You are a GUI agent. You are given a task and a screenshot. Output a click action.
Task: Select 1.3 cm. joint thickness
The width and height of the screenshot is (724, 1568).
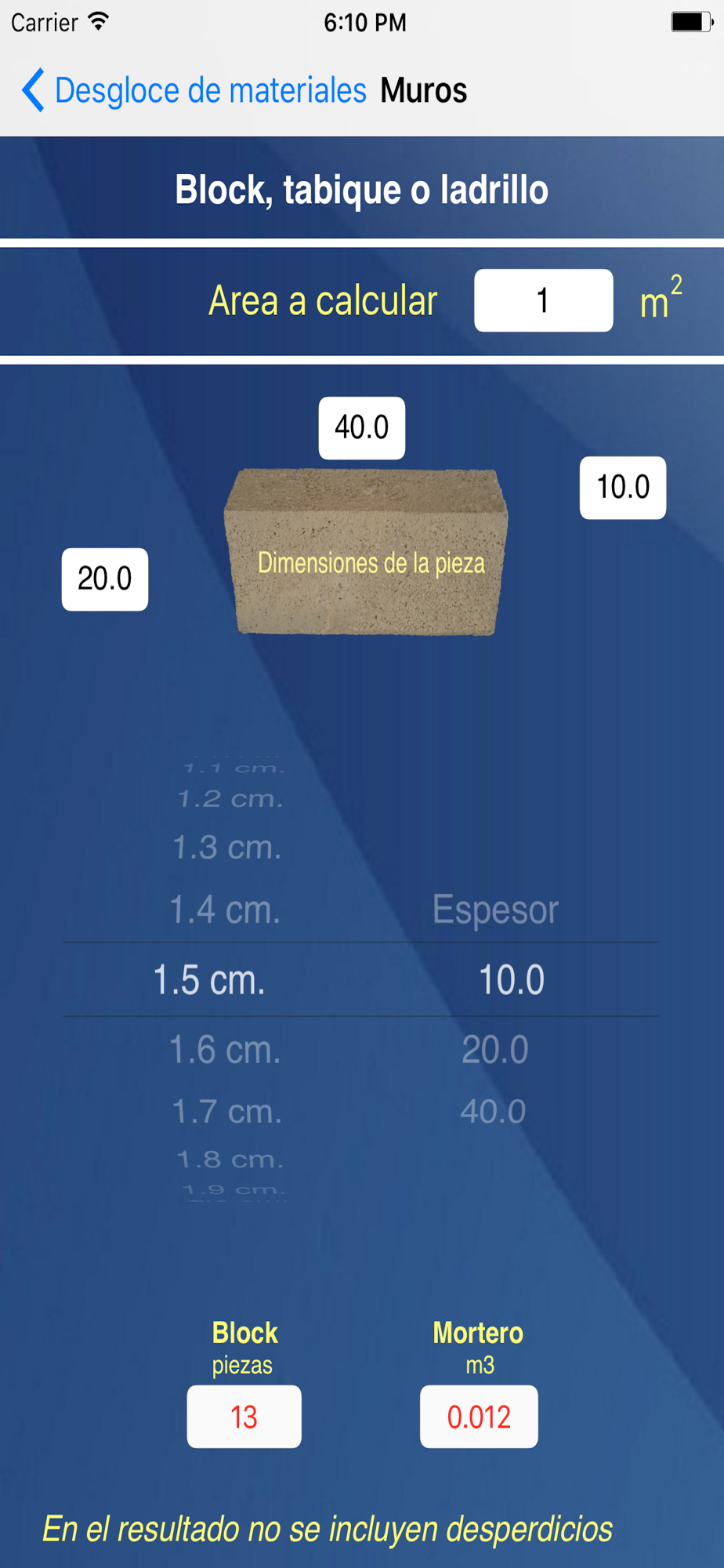(x=226, y=848)
